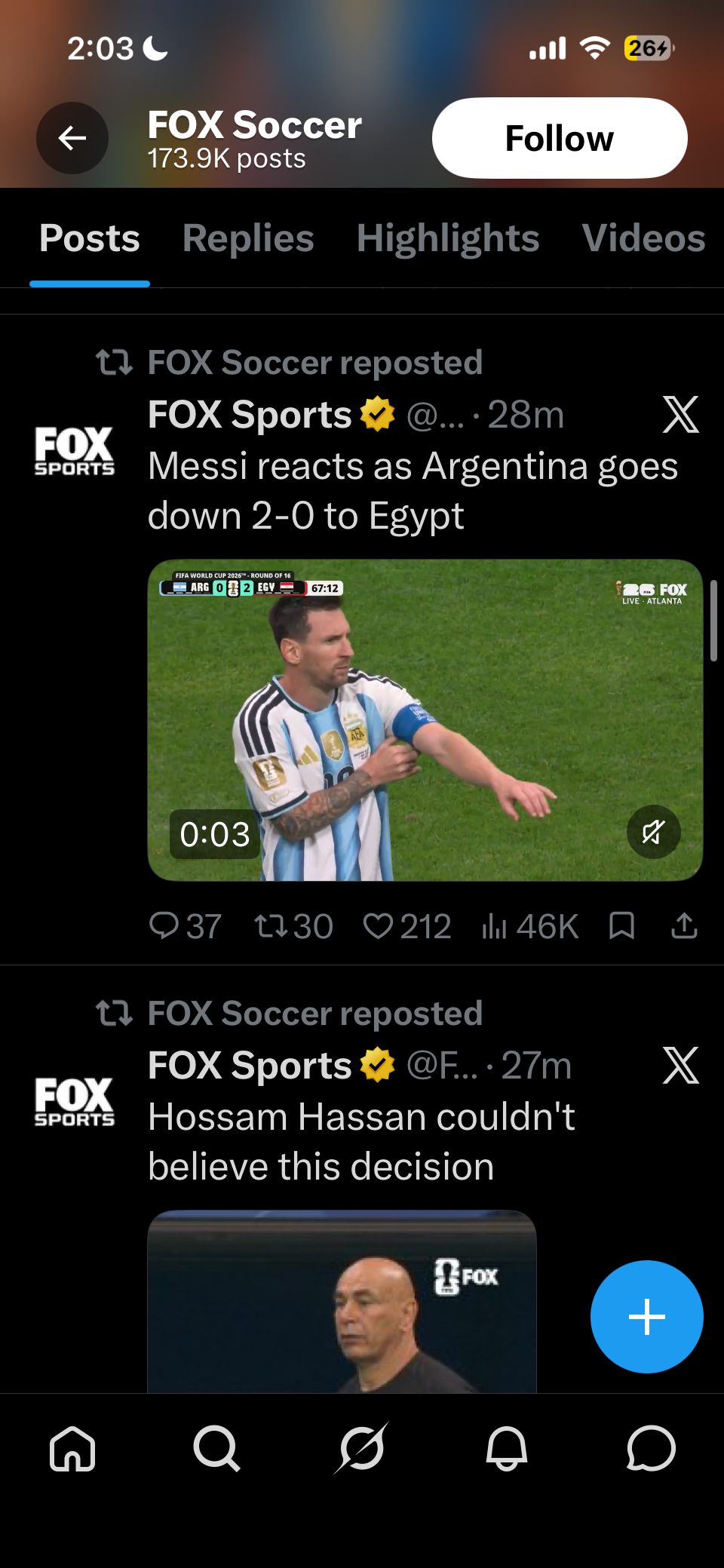Open the notifications bell

506,1448
